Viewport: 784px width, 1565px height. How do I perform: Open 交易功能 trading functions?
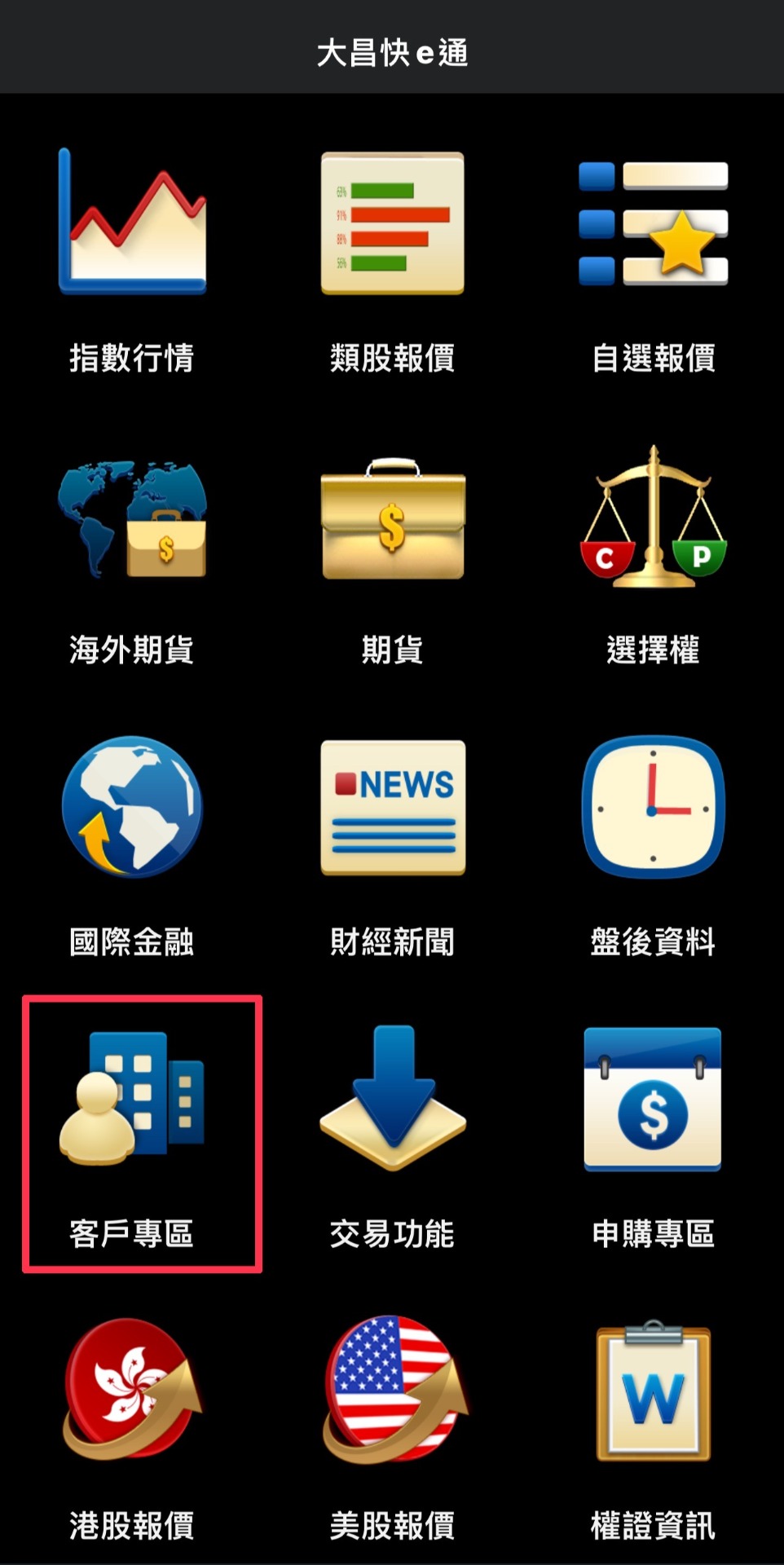(x=392, y=1137)
